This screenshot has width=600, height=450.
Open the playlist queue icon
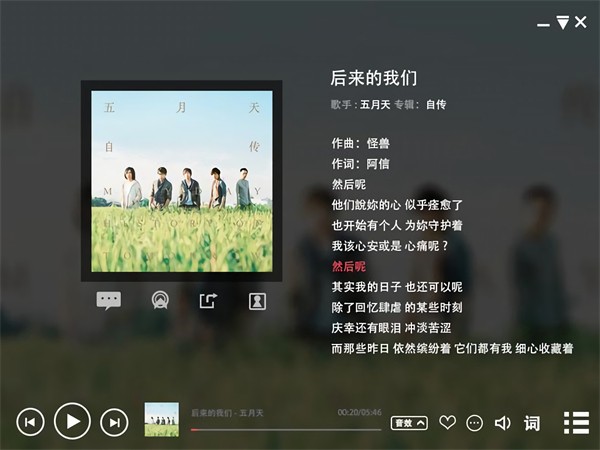pyautogui.click(x=575, y=422)
